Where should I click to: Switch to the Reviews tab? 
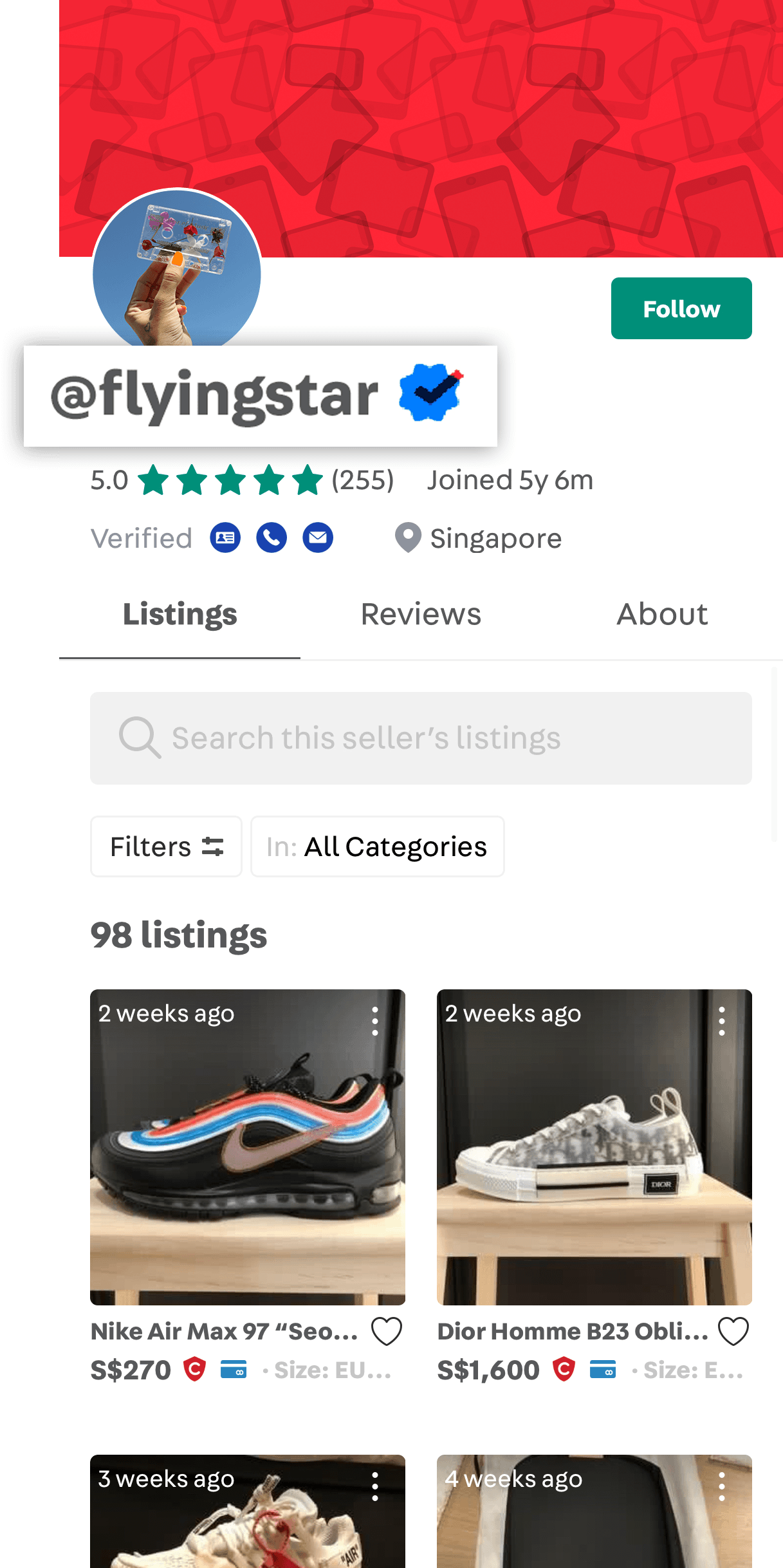coord(421,614)
